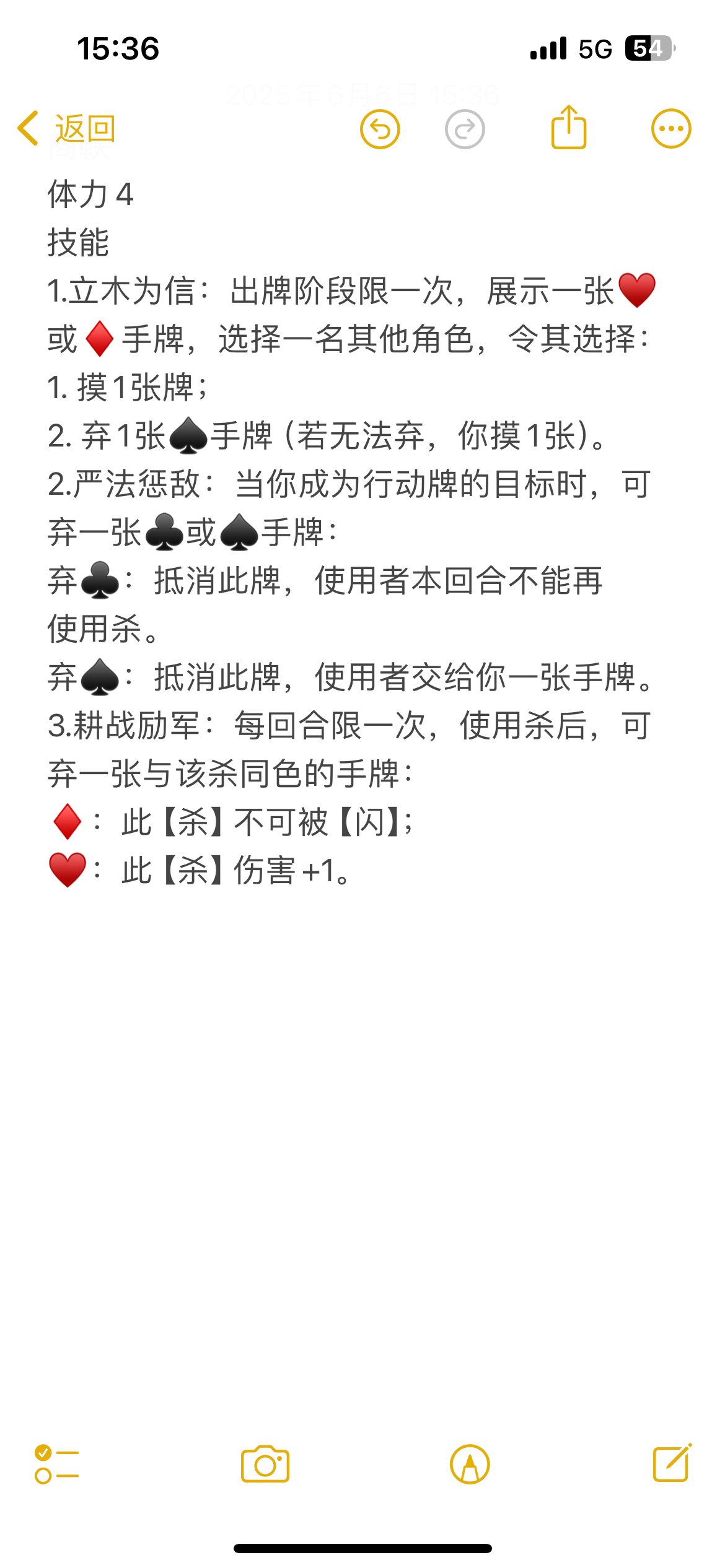The width and height of the screenshot is (725, 1568).
Task: Share this note
Action: 569,127
